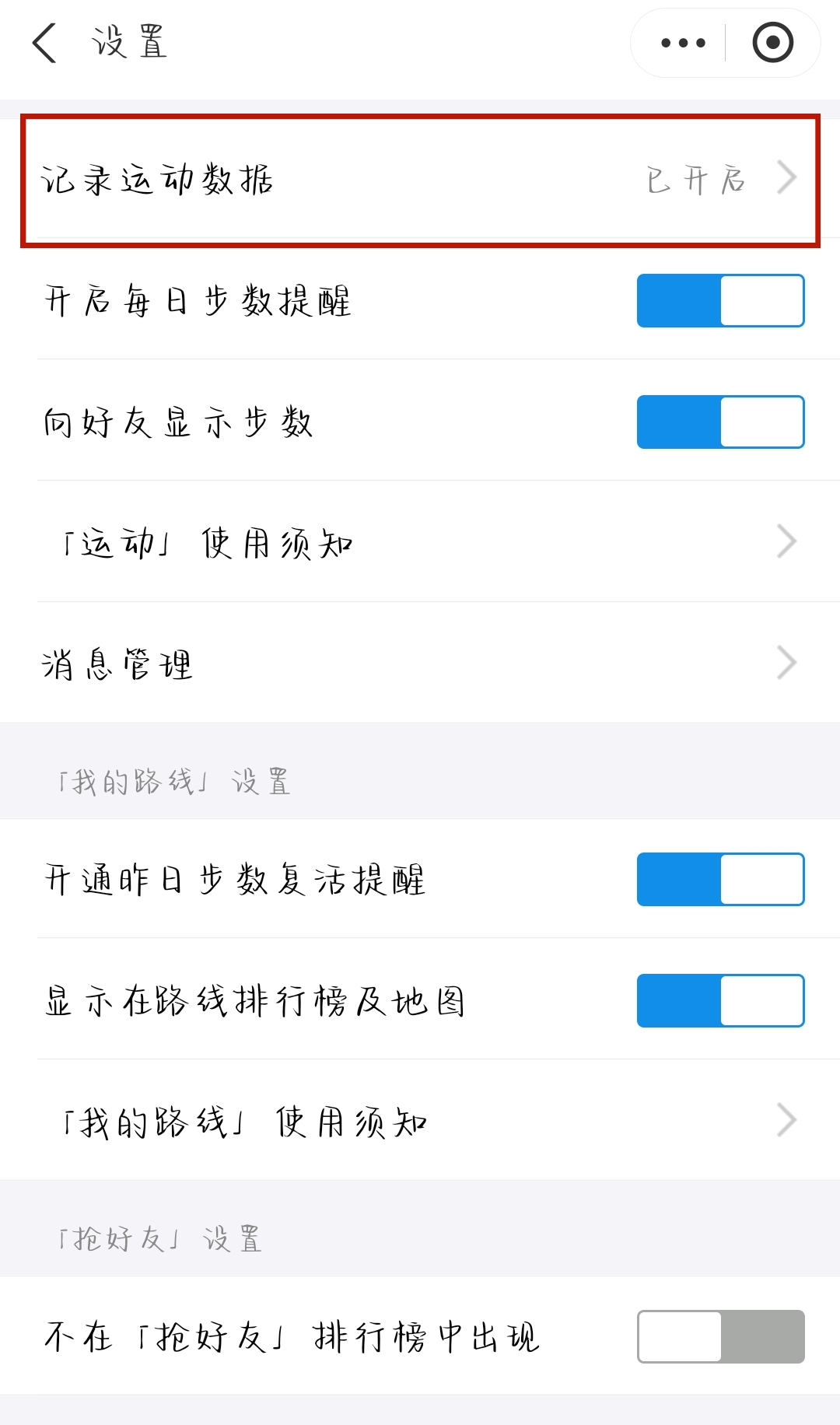Open the 消息管理 row
The image size is (840, 1425).
pyautogui.click(x=420, y=663)
